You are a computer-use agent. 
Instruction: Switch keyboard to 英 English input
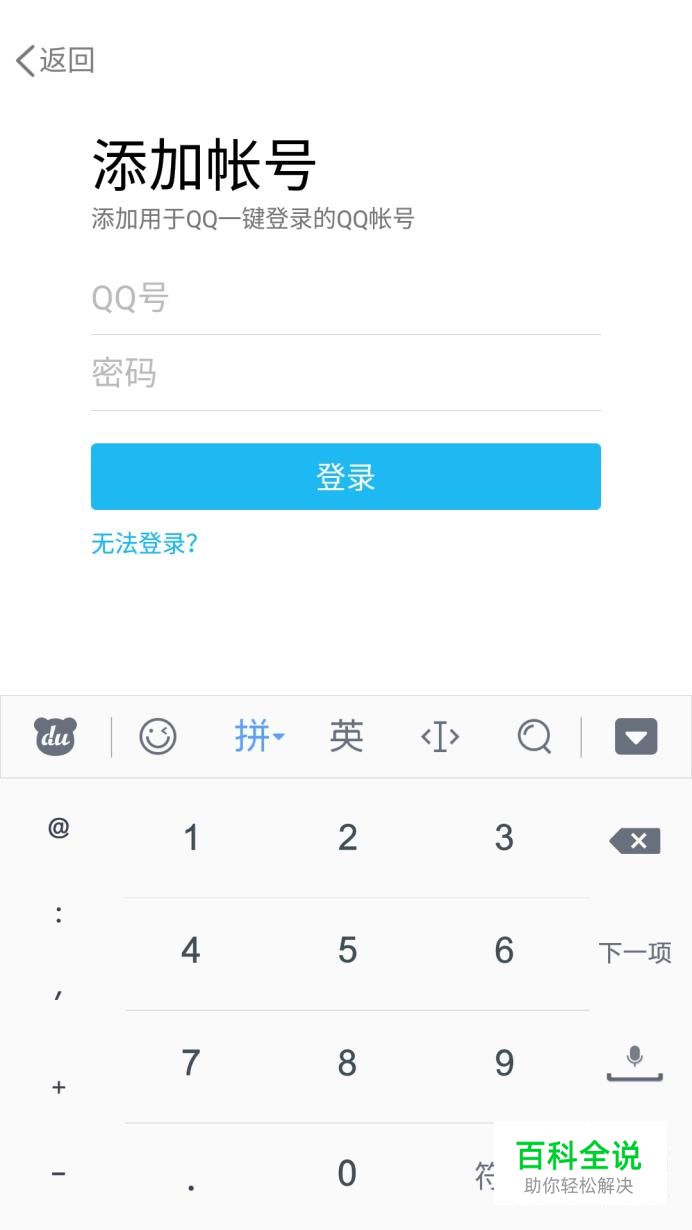tap(346, 737)
